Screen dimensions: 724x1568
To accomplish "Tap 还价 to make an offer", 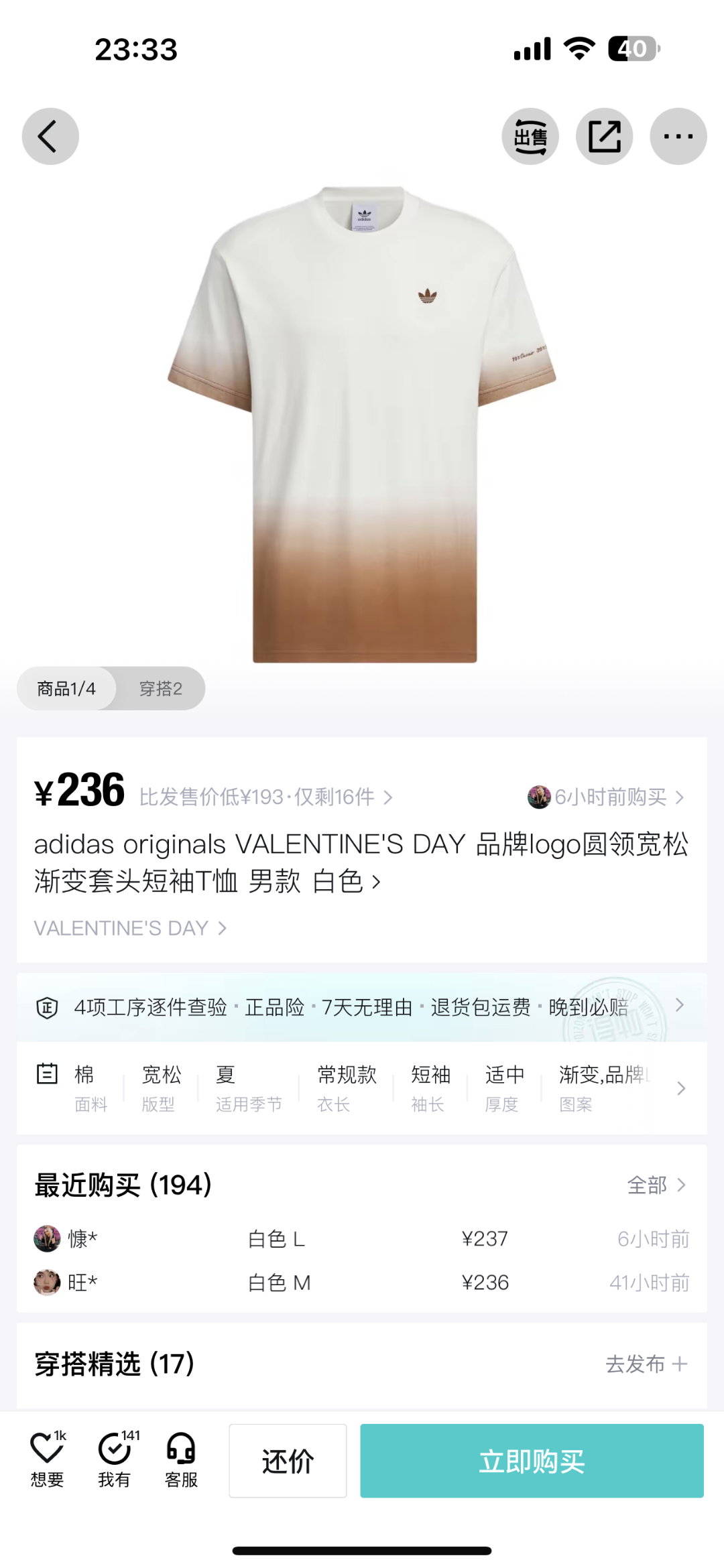I will (288, 1461).
